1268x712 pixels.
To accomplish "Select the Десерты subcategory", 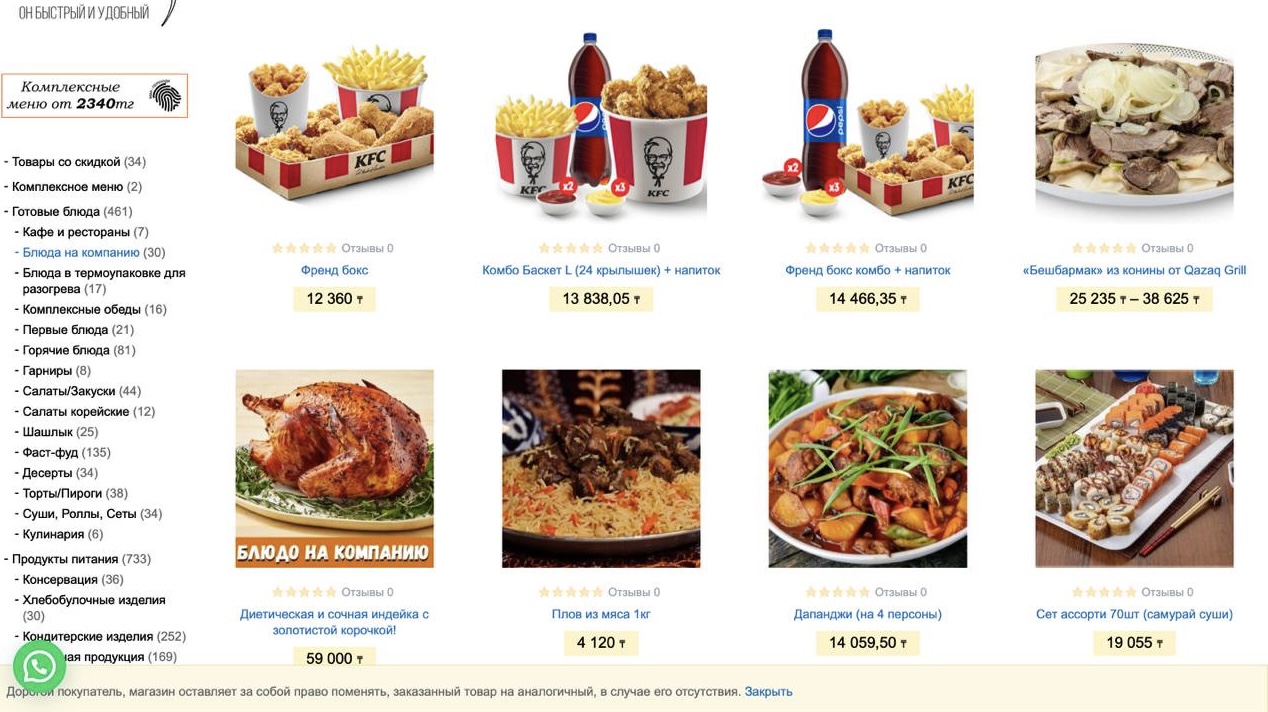I will [x=47, y=473].
